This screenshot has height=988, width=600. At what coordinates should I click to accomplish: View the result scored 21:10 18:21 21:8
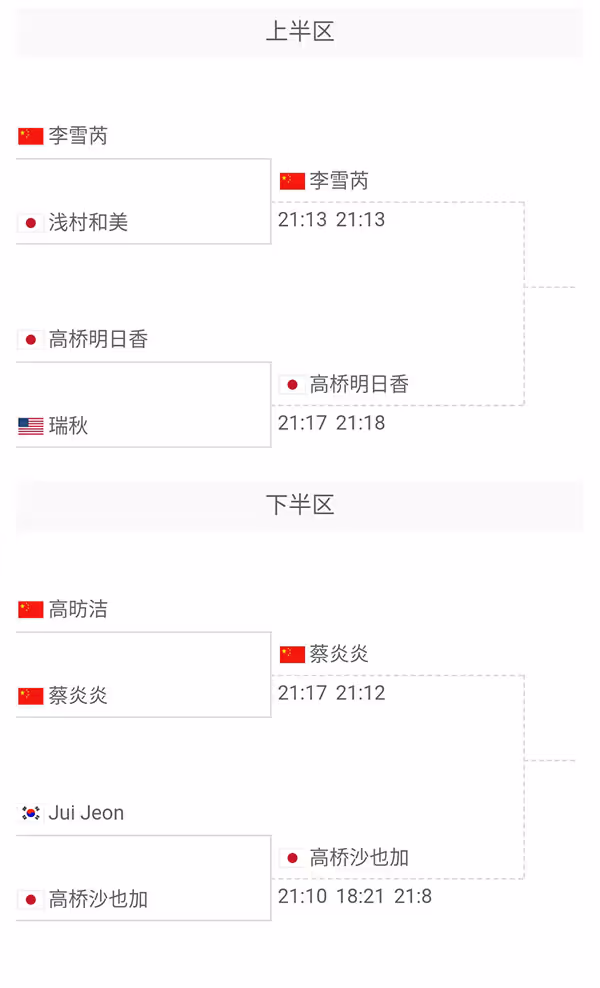tap(355, 896)
